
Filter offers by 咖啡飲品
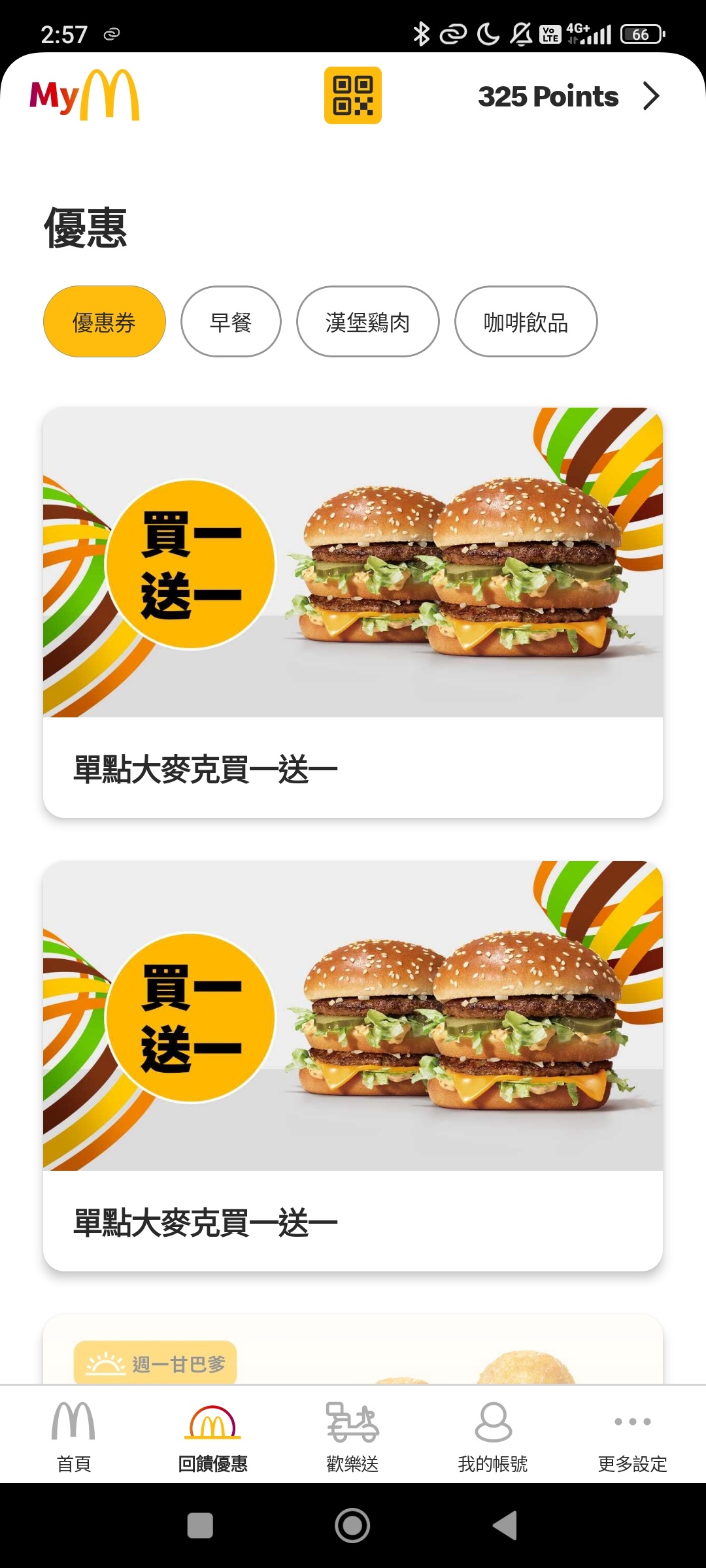pos(526,321)
